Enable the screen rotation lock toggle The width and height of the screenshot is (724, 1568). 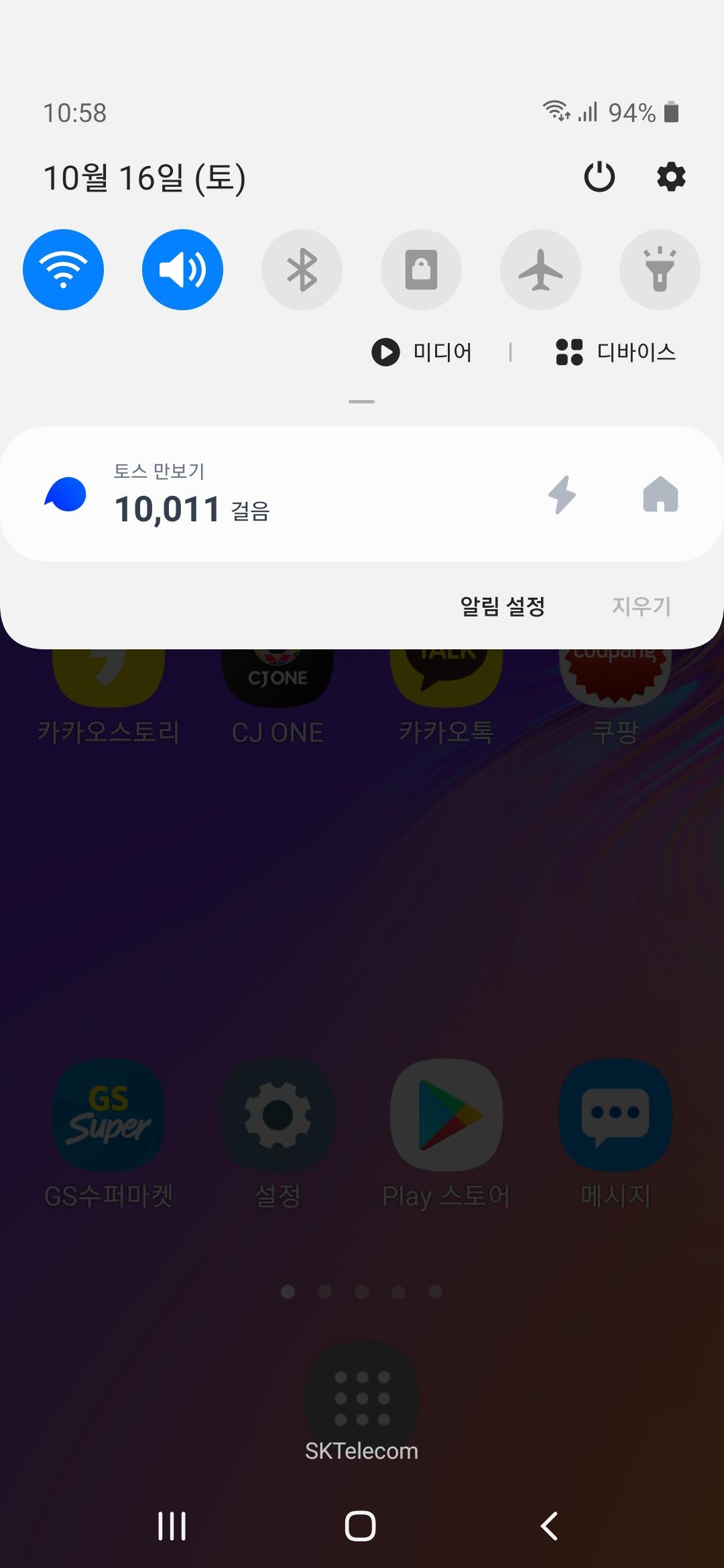pyautogui.click(x=421, y=269)
